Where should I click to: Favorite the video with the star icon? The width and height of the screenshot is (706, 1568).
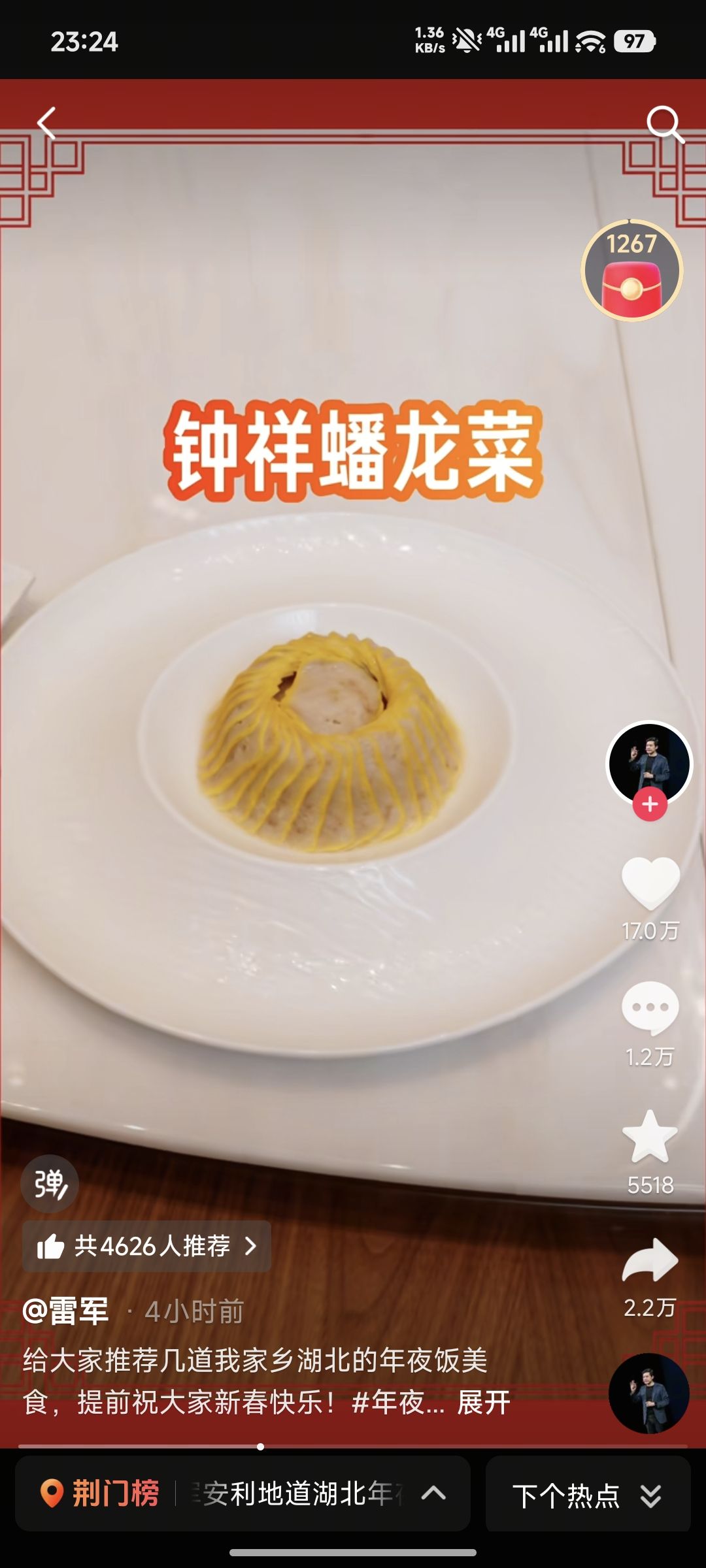650,1138
